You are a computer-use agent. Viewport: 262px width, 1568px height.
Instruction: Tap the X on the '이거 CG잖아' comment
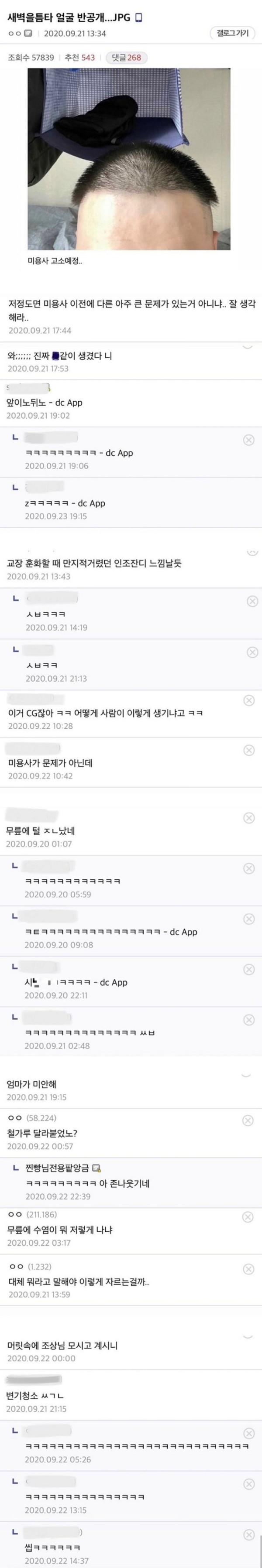point(248,700)
